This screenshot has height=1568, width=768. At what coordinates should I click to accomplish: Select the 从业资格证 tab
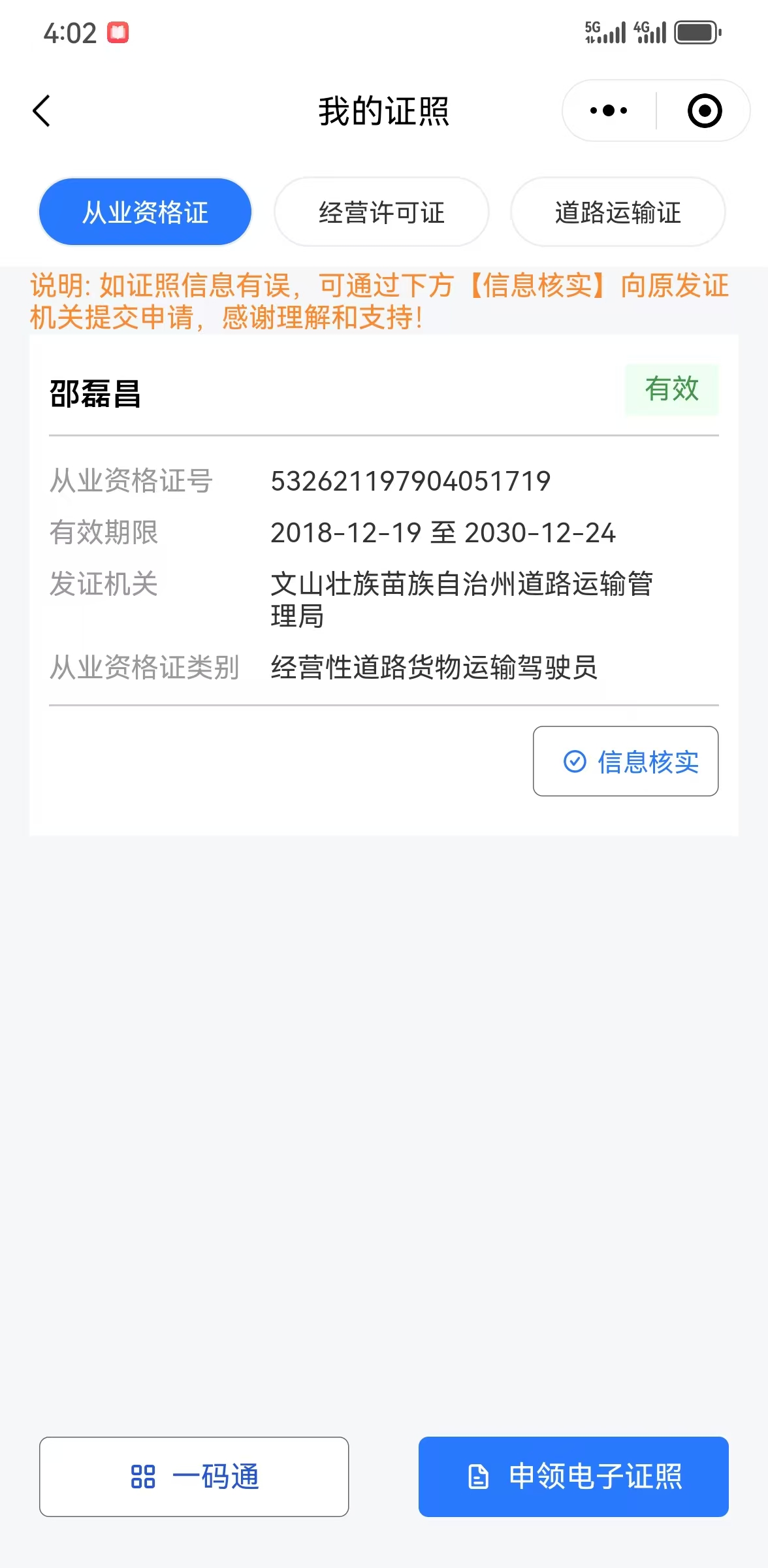click(145, 212)
